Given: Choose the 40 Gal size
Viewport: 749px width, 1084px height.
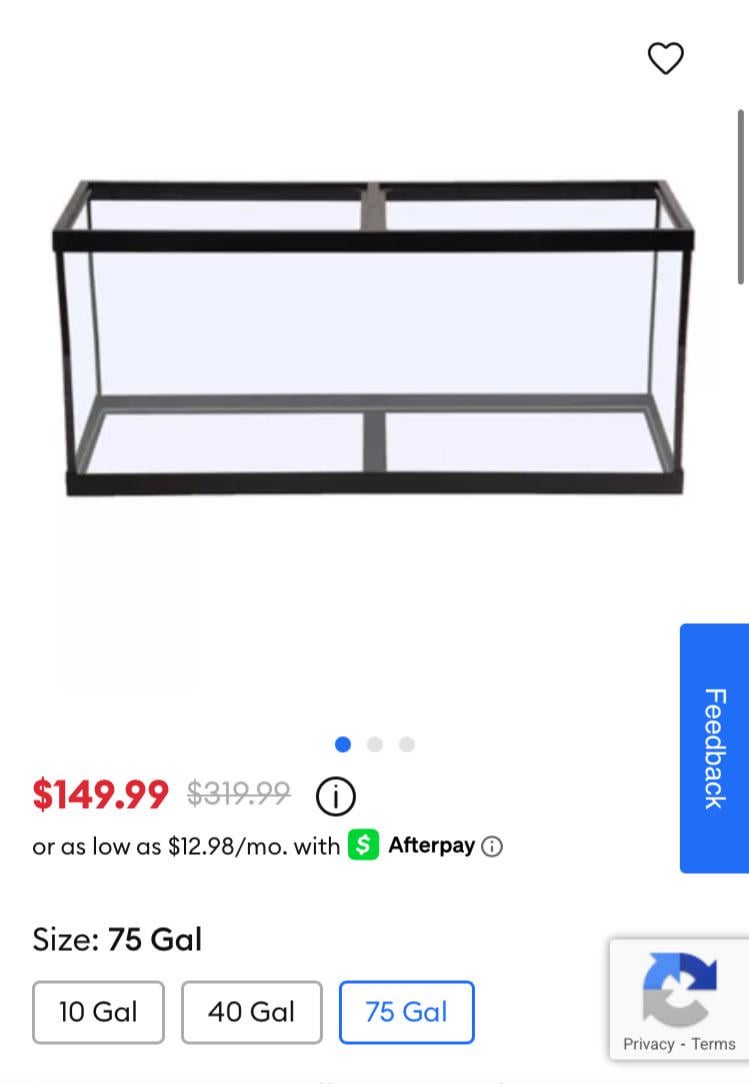Looking at the screenshot, I should click(251, 1012).
